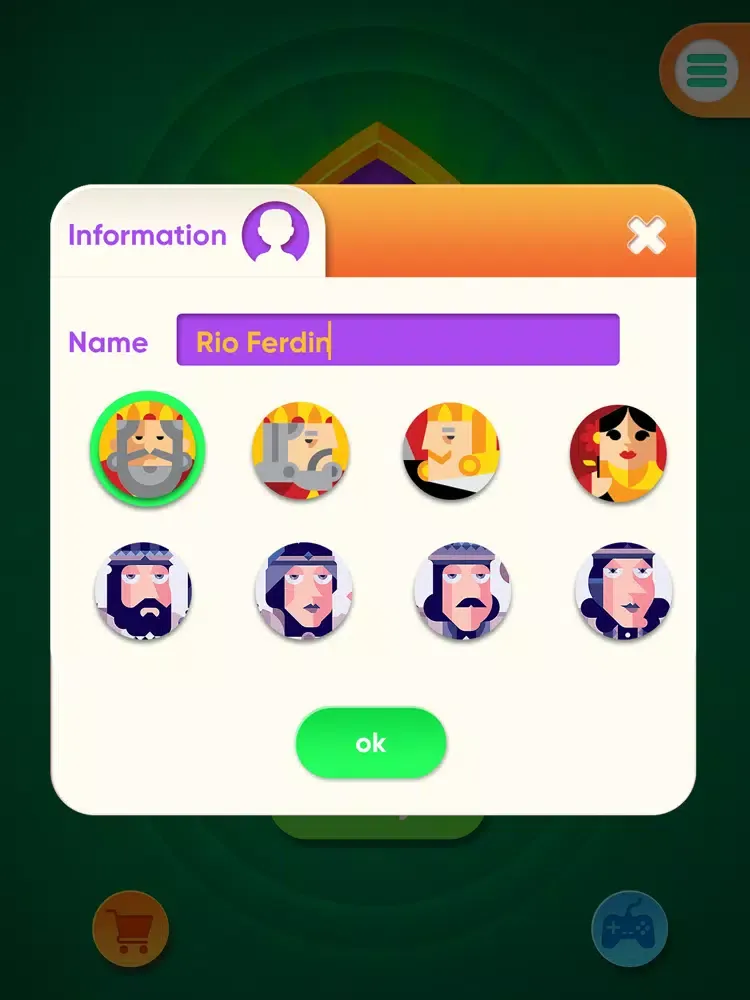Open the shopping cart store
The image size is (750, 1000).
(x=130, y=930)
